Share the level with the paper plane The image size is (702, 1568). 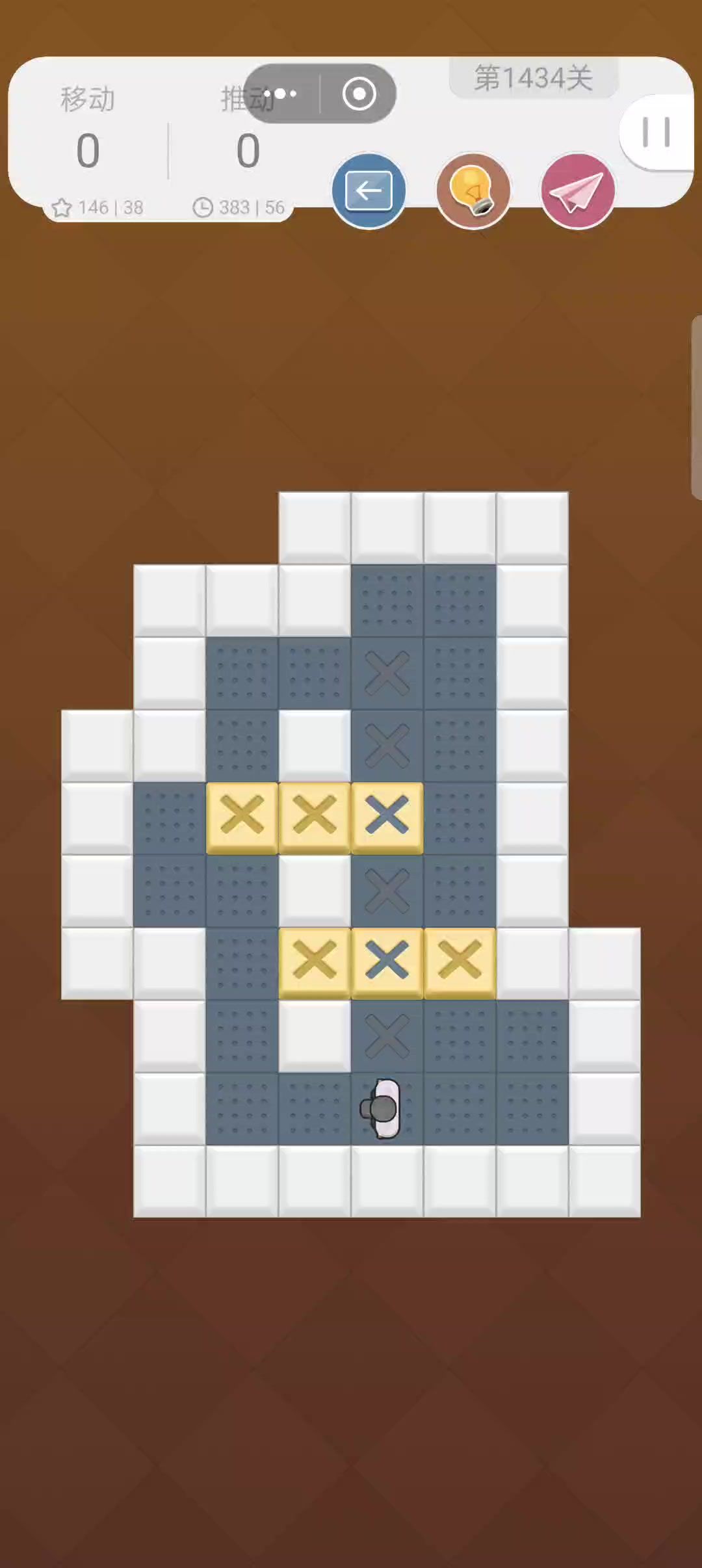(x=577, y=191)
